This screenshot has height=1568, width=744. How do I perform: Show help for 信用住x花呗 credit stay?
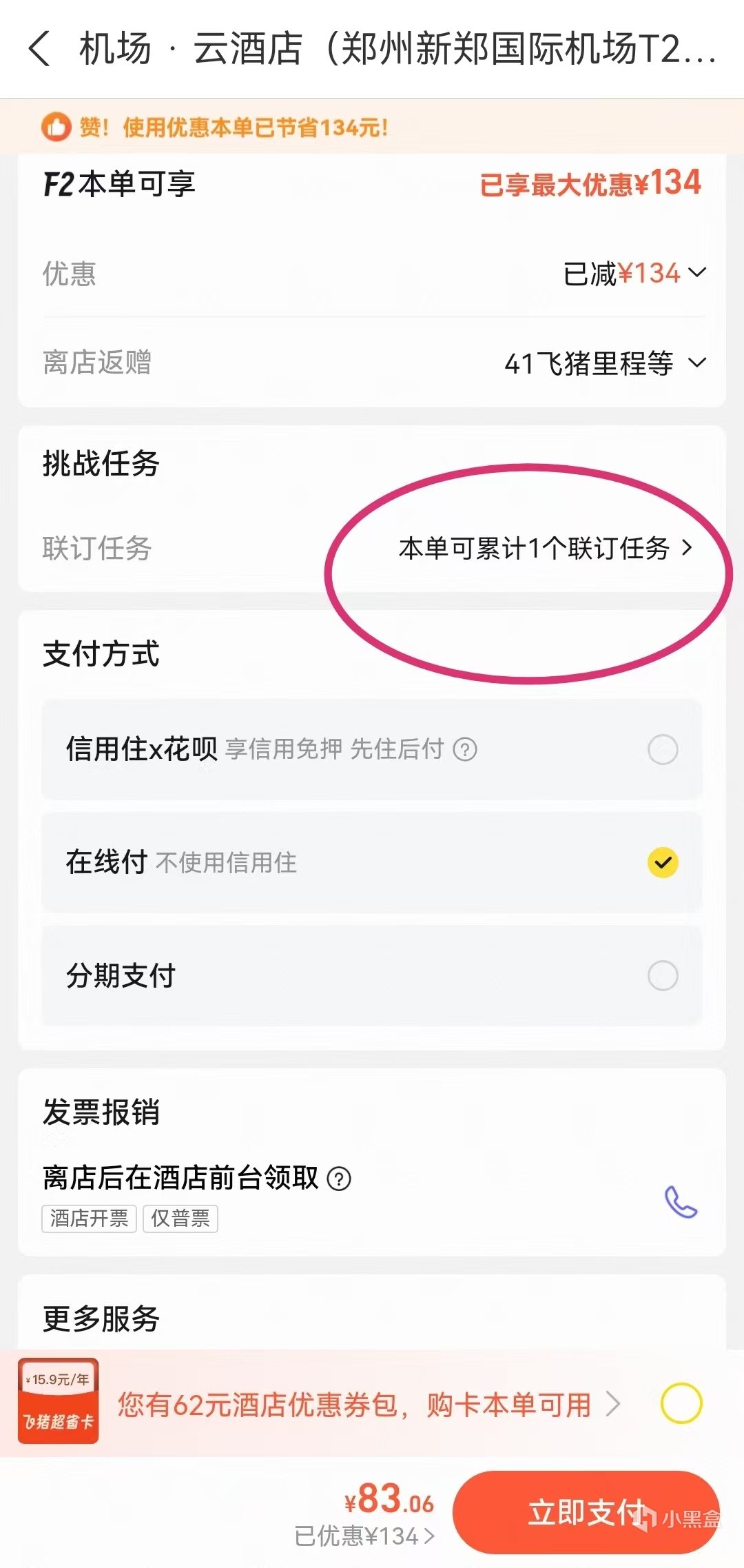[465, 749]
